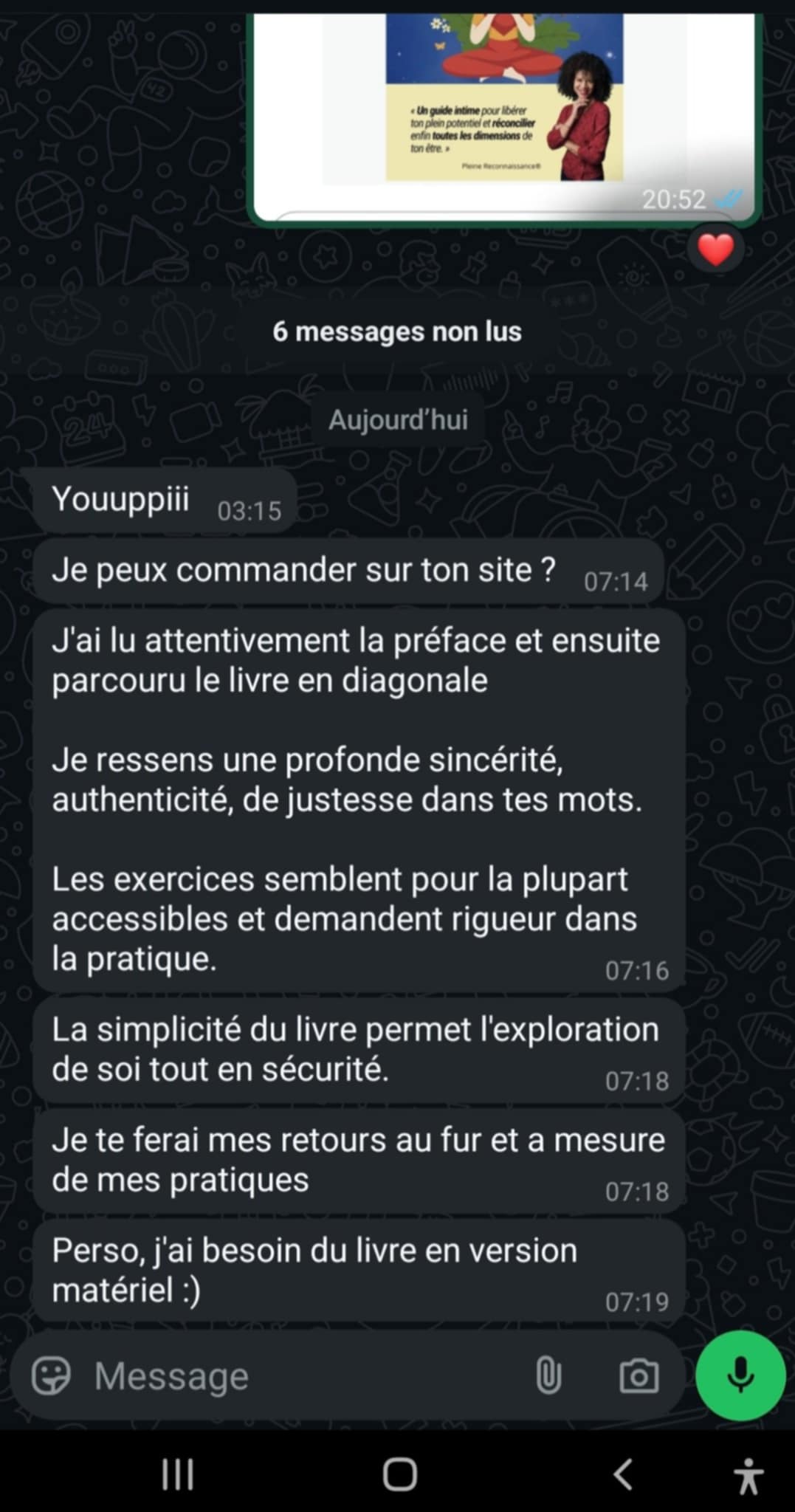
Task: Open the recent apps view
Action: click(x=178, y=1475)
